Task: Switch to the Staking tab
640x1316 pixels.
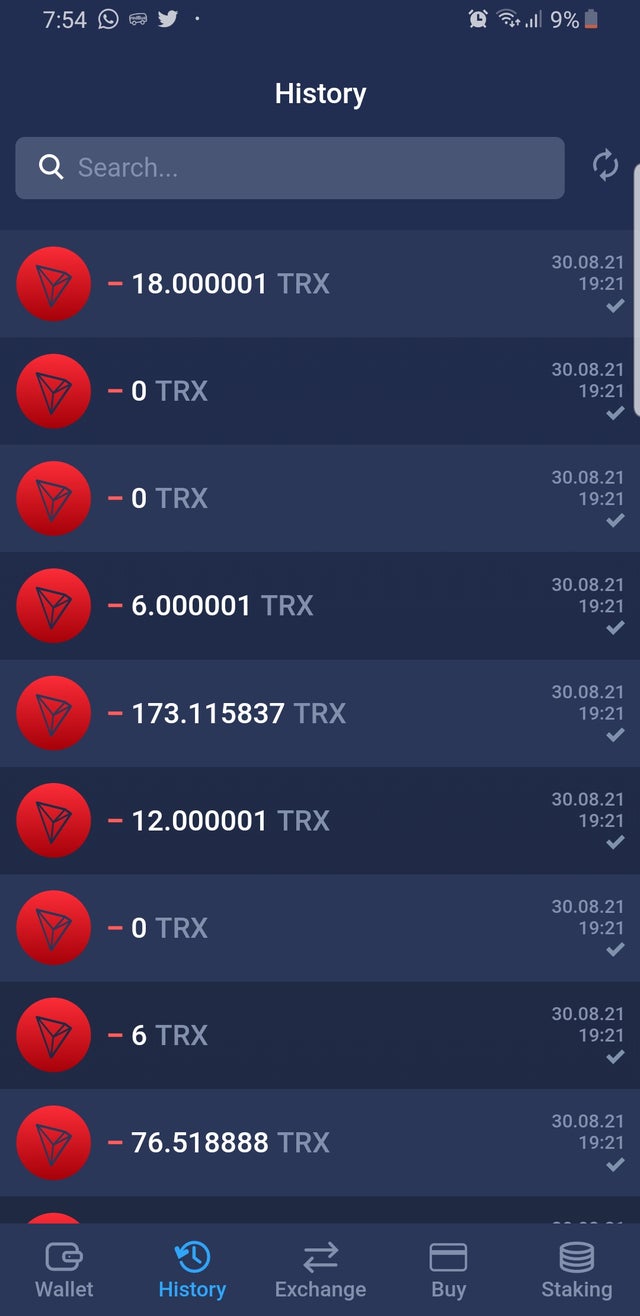Action: [576, 1270]
